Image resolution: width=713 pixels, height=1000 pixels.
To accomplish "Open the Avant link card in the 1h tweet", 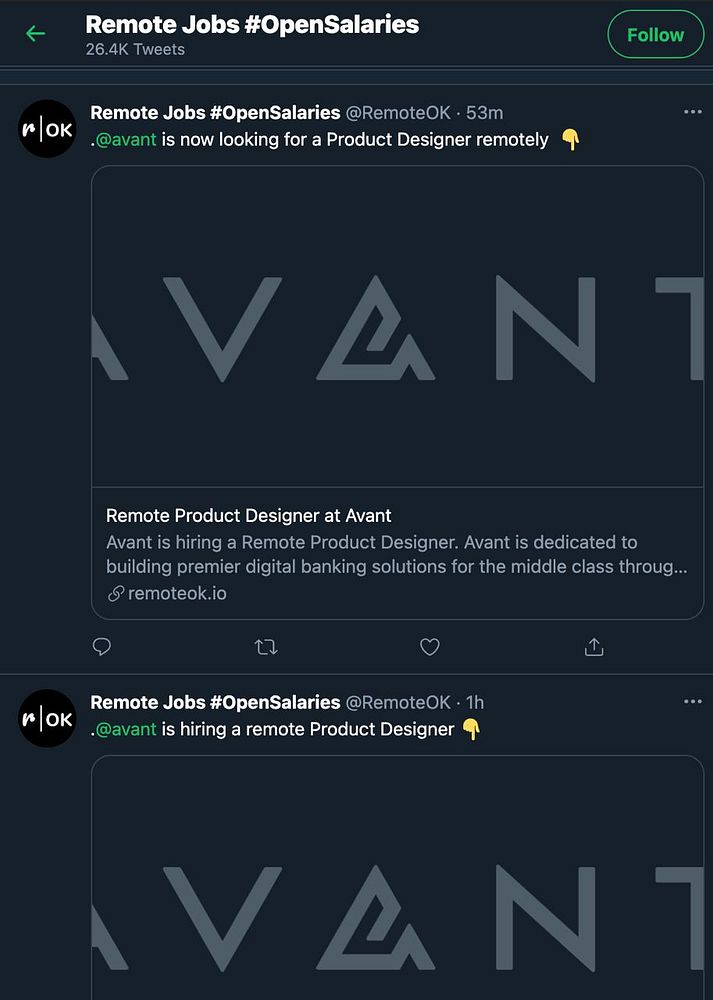I will 397,880.
